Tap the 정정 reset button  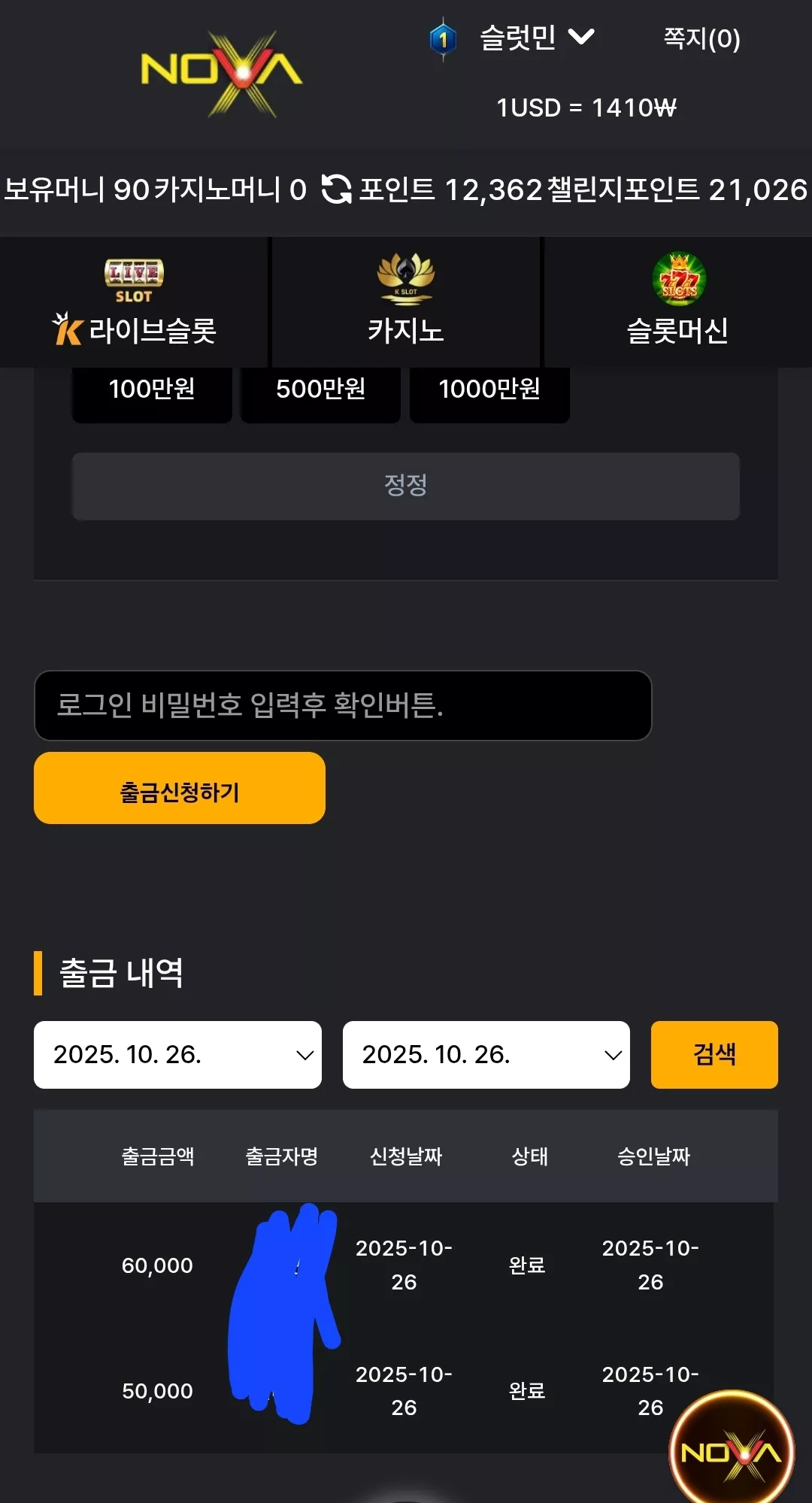[406, 486]
